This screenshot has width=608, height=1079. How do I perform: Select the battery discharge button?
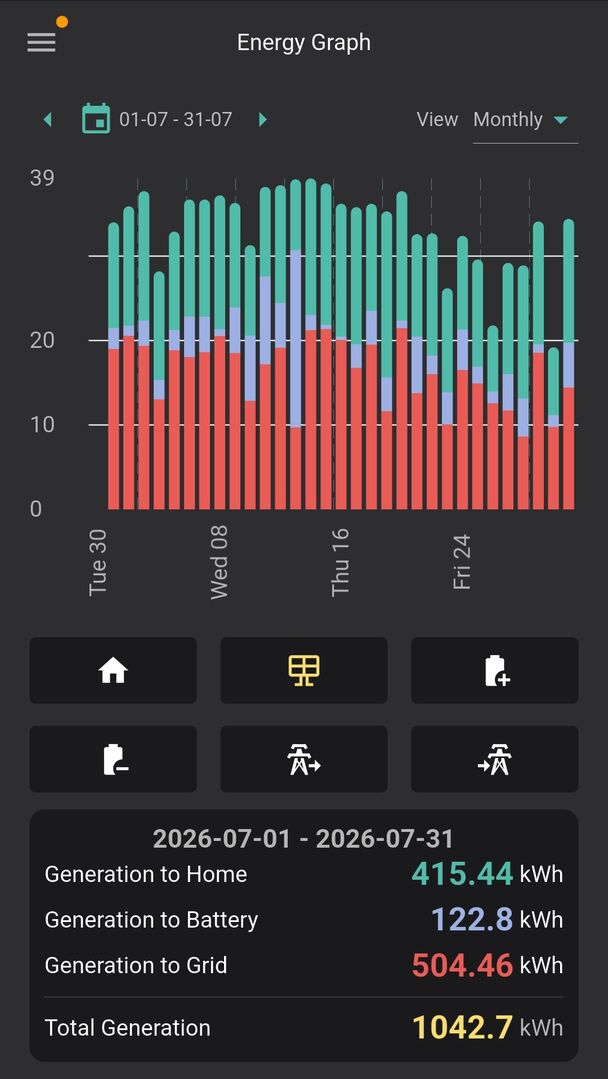tap(113, 759)
